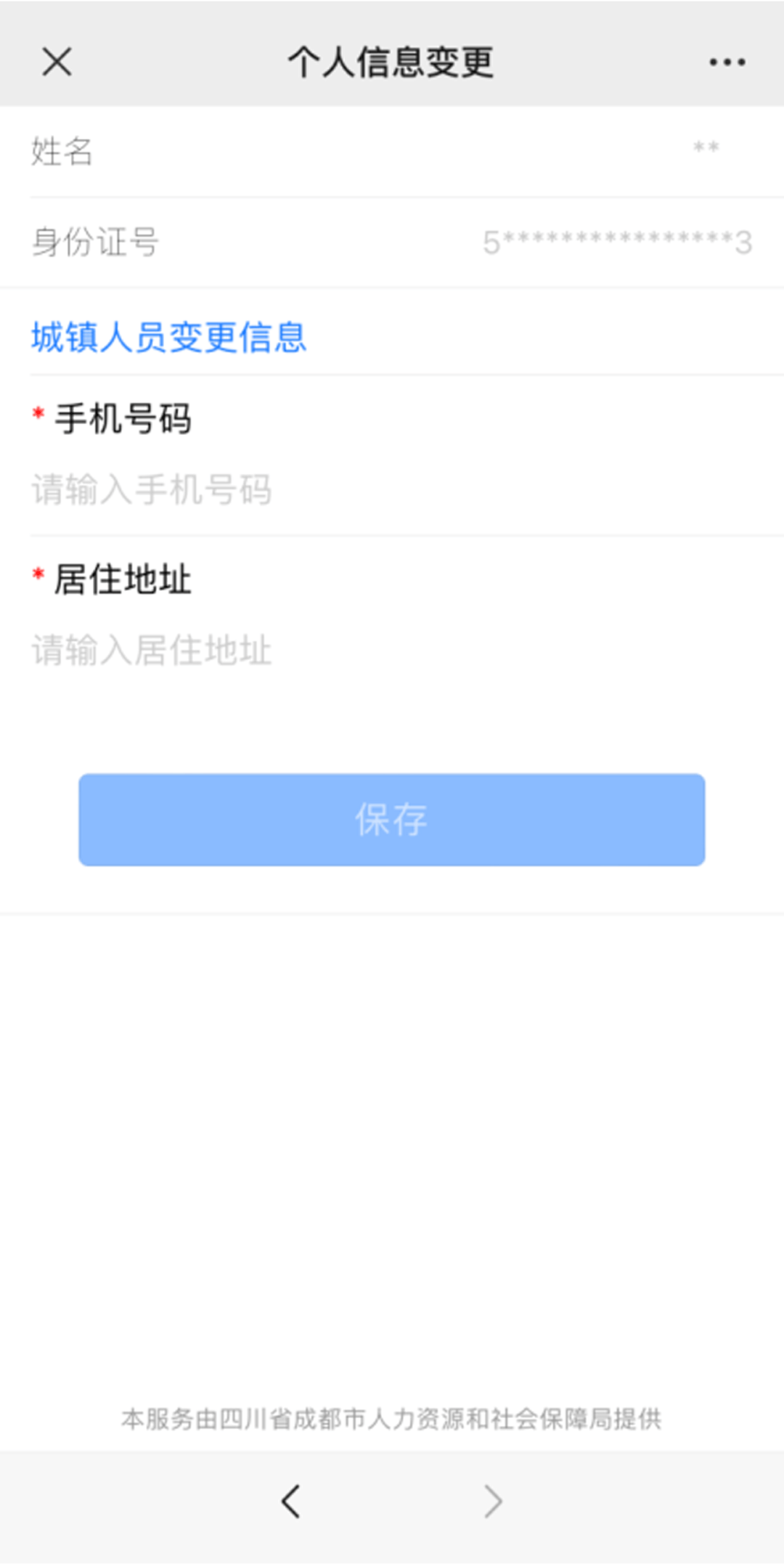Focus the 居住地址 input field

[x=392, y=650]
